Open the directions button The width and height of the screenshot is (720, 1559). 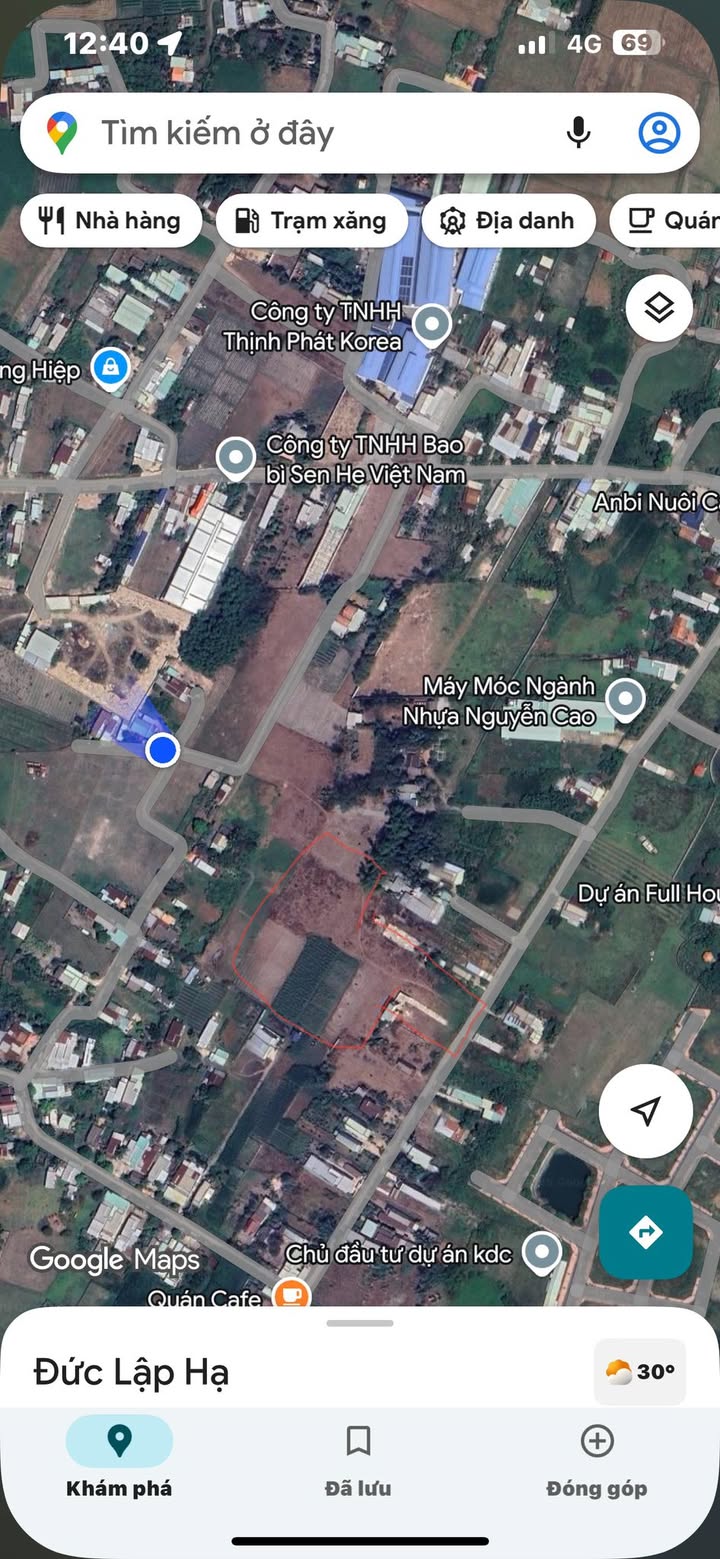click(646, 1232)
